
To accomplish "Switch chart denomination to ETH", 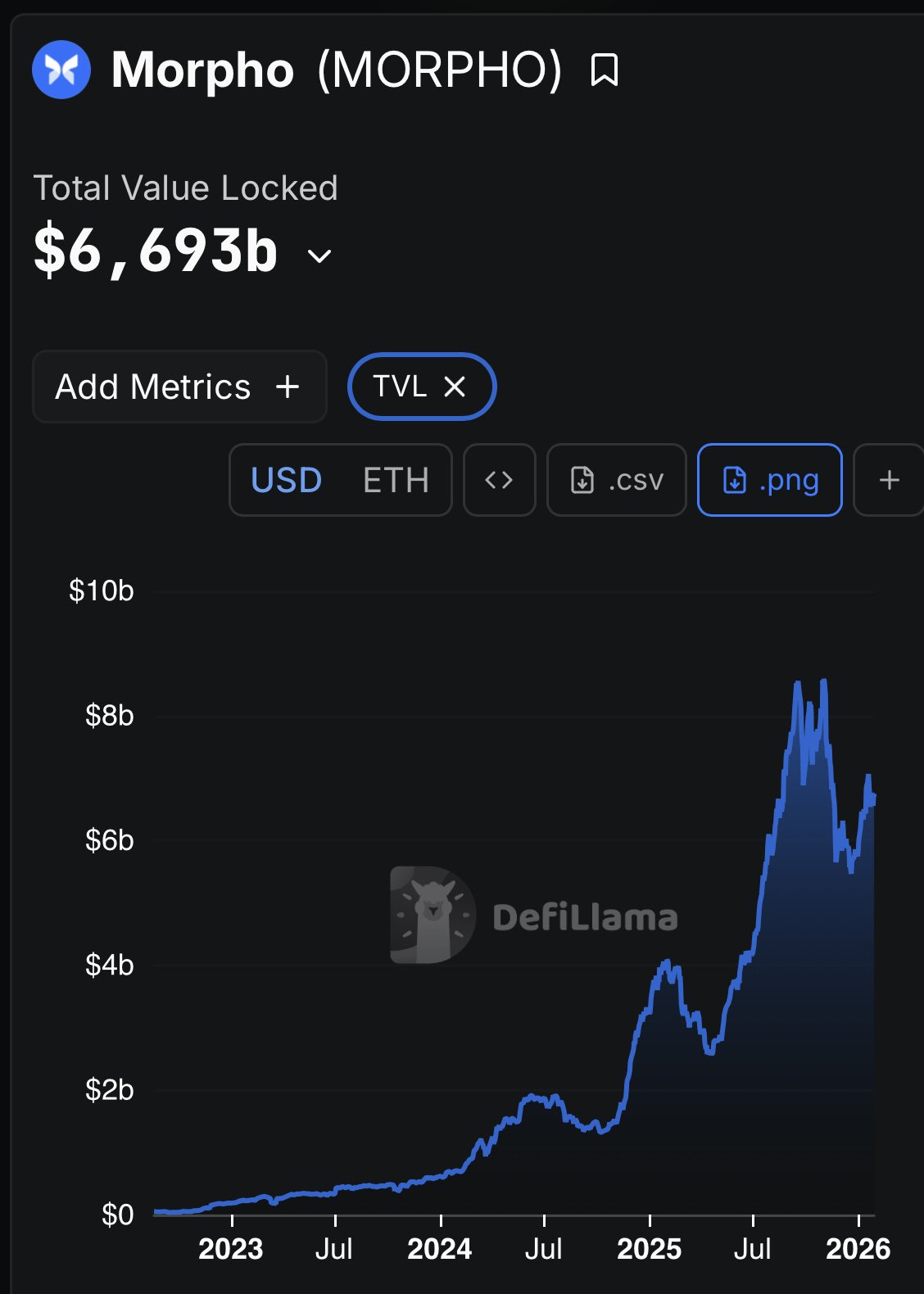I will pyautogui.click(x=396, y=480).
